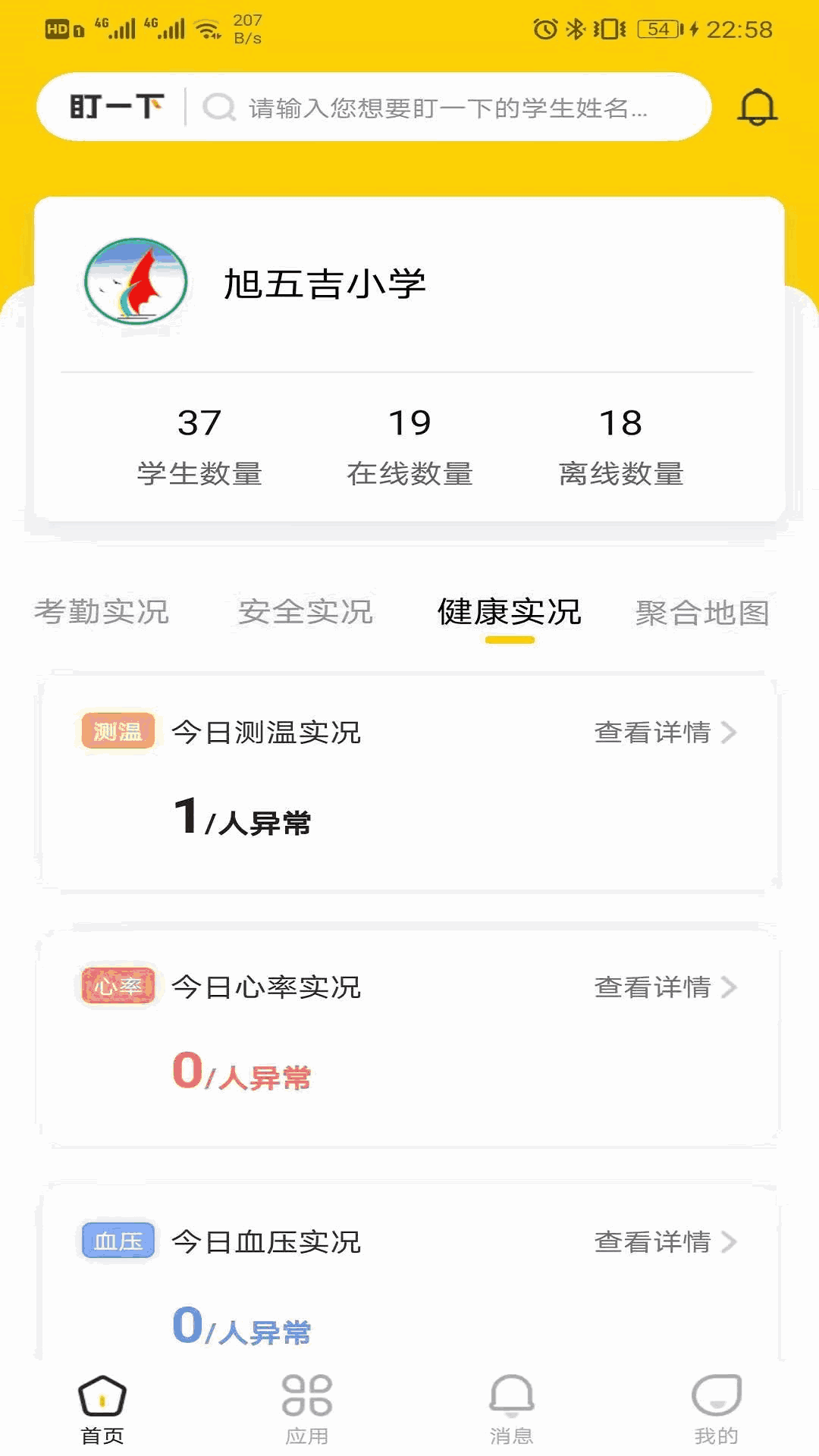Expand 今日心率实况 details chevron
This screenshot has width=819, height=1456.
tap(730, 987)
